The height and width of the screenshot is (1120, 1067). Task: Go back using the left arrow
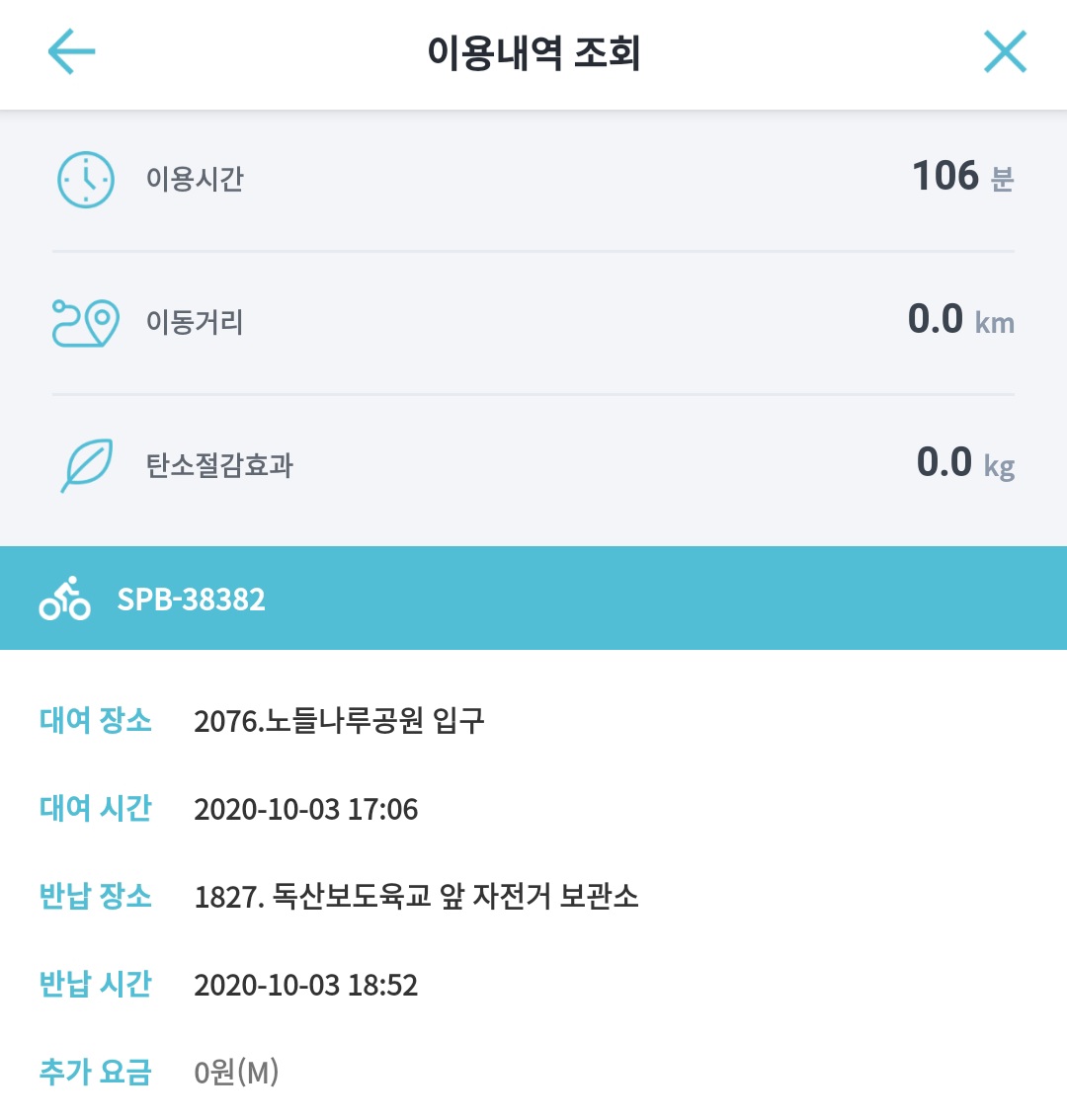pyautogui.click(x=71, y=52)
